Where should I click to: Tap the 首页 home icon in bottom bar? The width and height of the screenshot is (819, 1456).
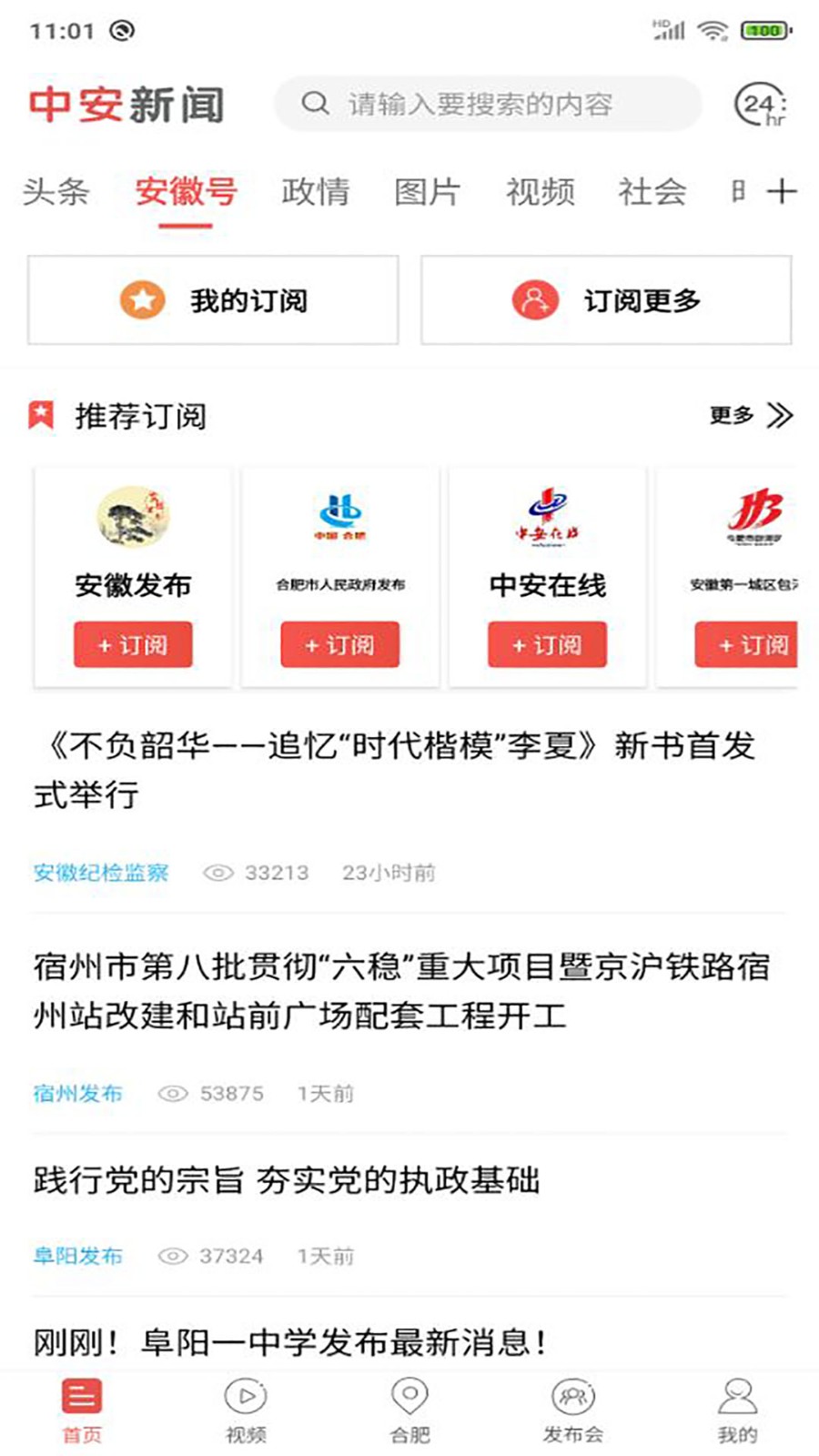(x=81, y=1393)
